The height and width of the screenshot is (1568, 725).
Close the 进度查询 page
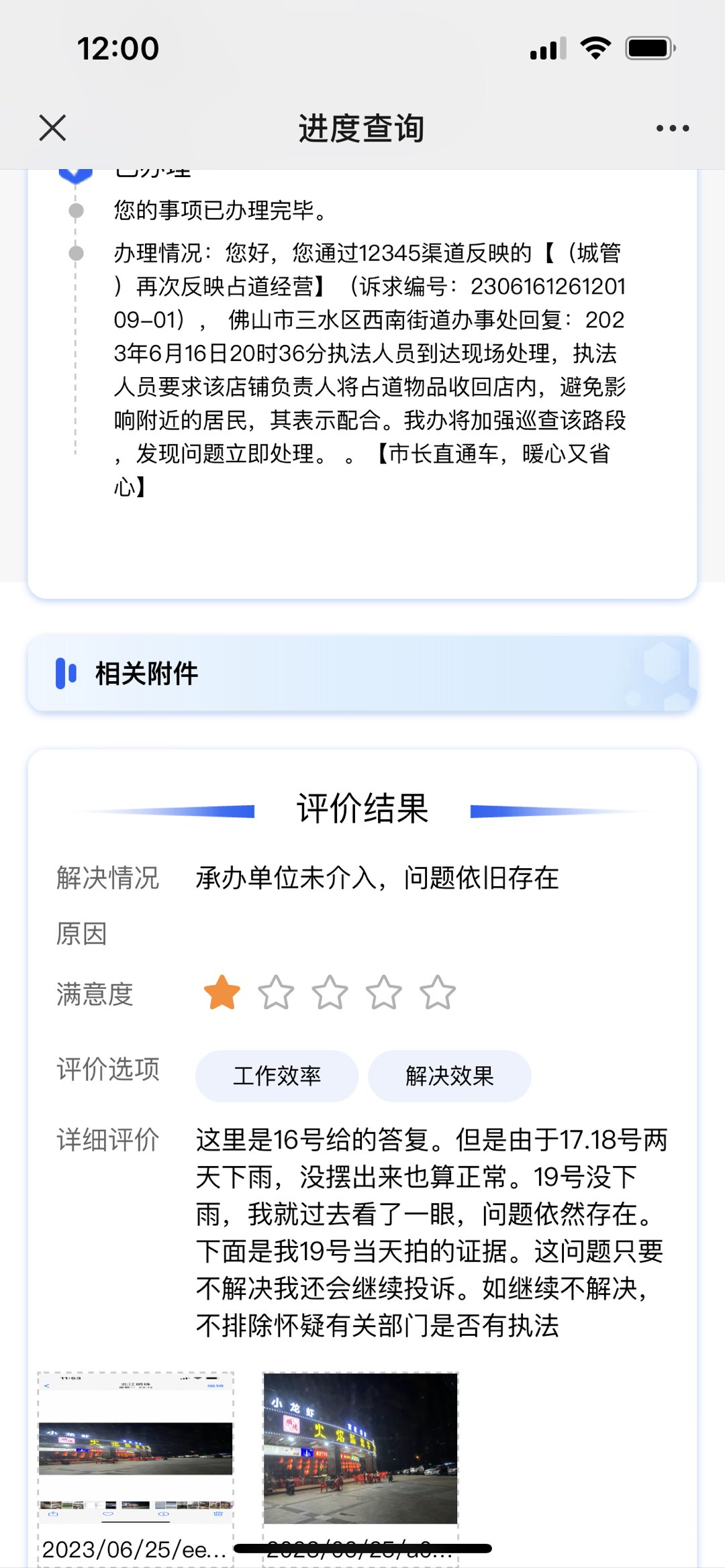click(52, 127)
